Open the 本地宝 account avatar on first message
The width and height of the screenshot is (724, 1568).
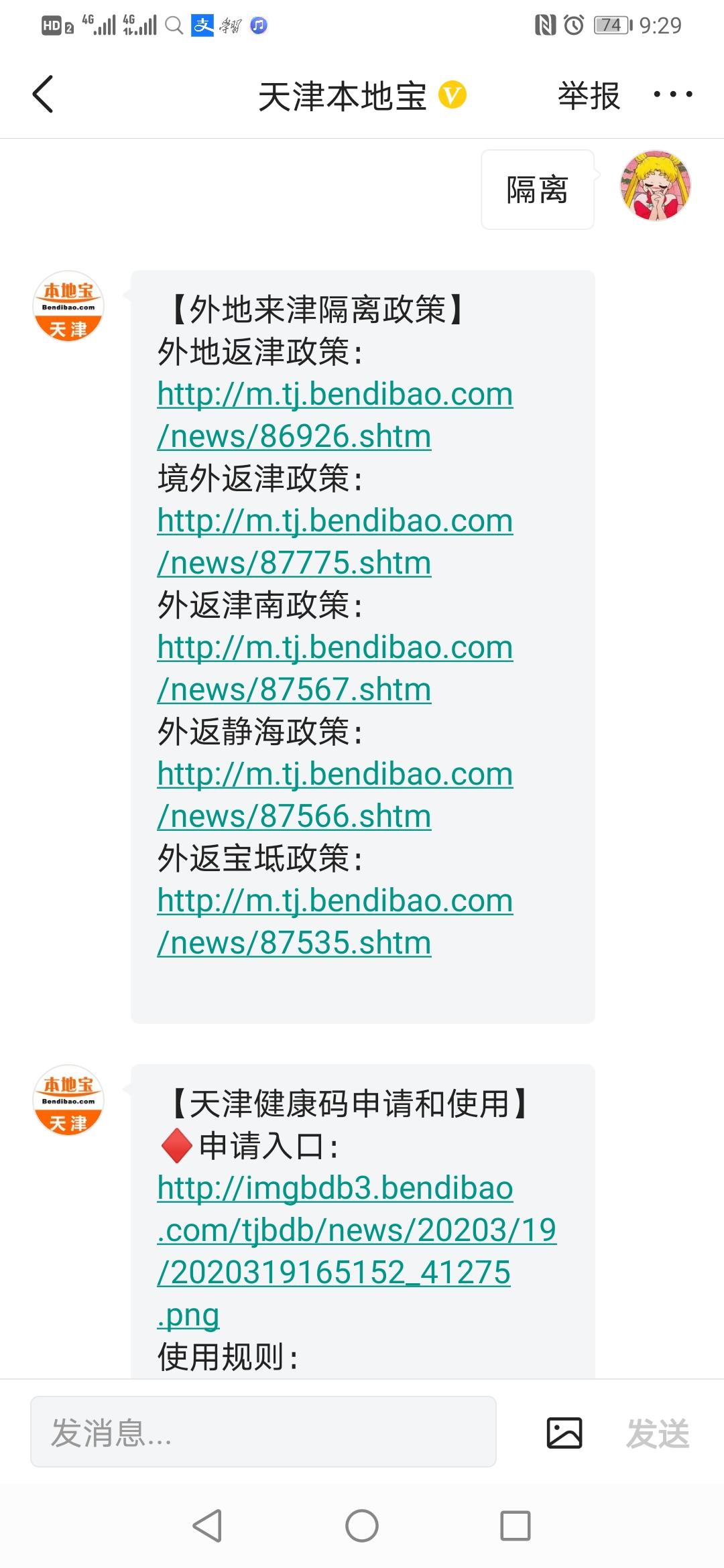[x=67, y=305]
